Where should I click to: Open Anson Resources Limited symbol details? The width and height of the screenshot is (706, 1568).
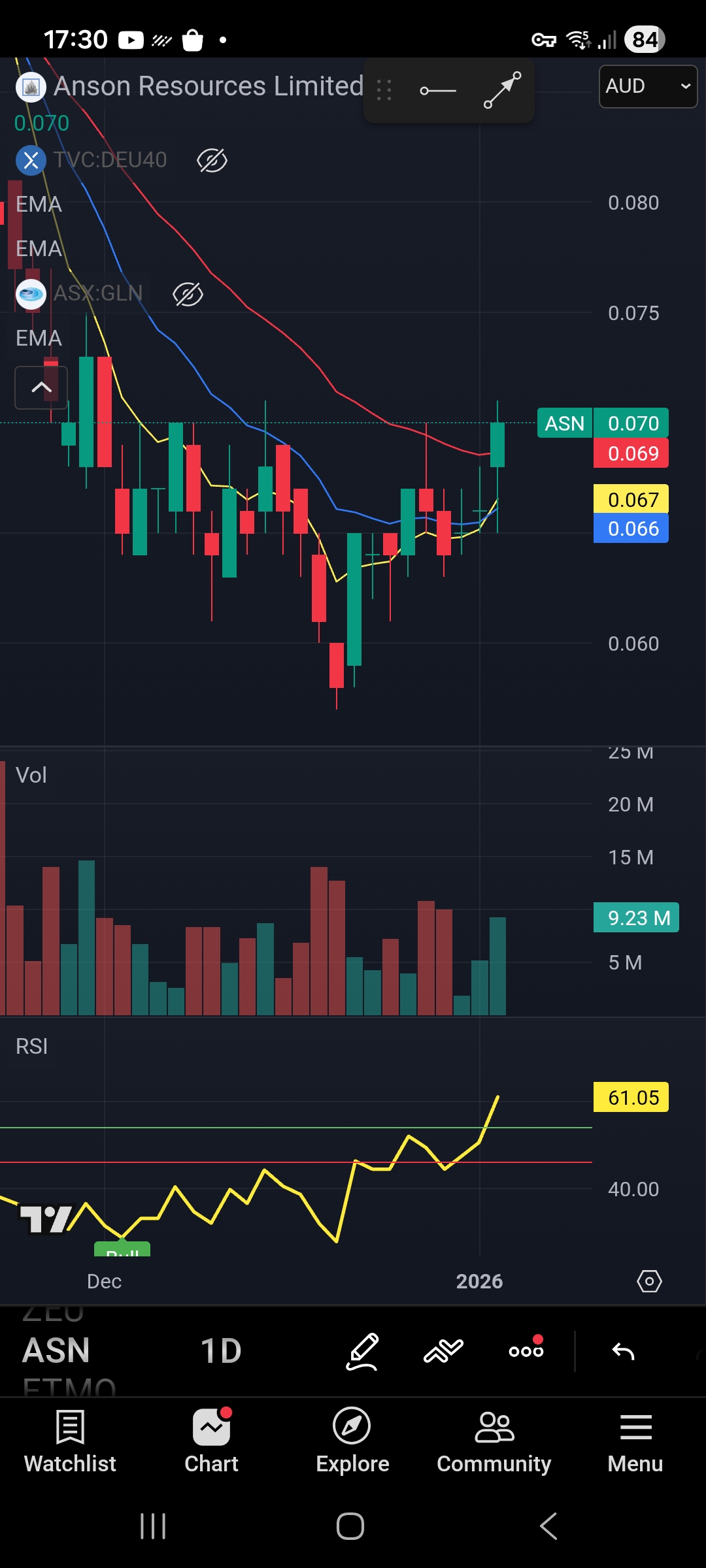click(208, 86)
